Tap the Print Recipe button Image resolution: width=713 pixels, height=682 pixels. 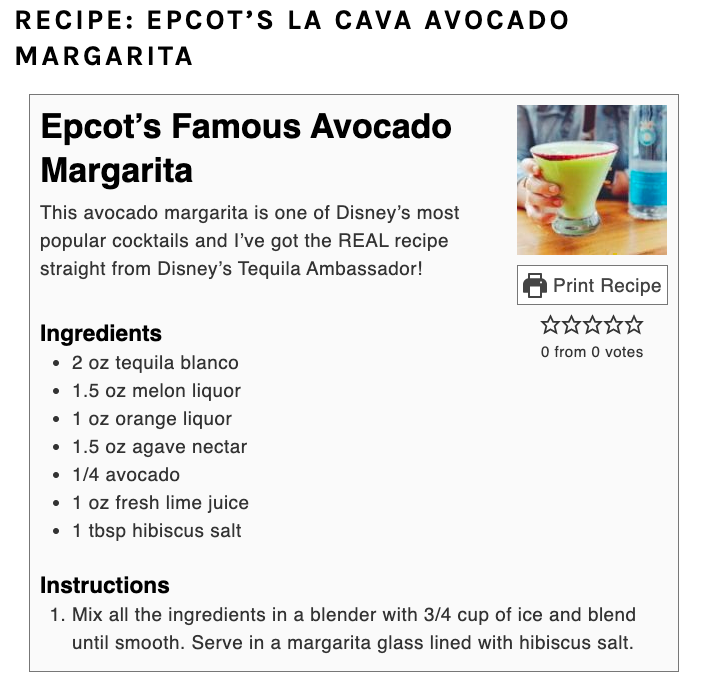[x=592, y=286]
